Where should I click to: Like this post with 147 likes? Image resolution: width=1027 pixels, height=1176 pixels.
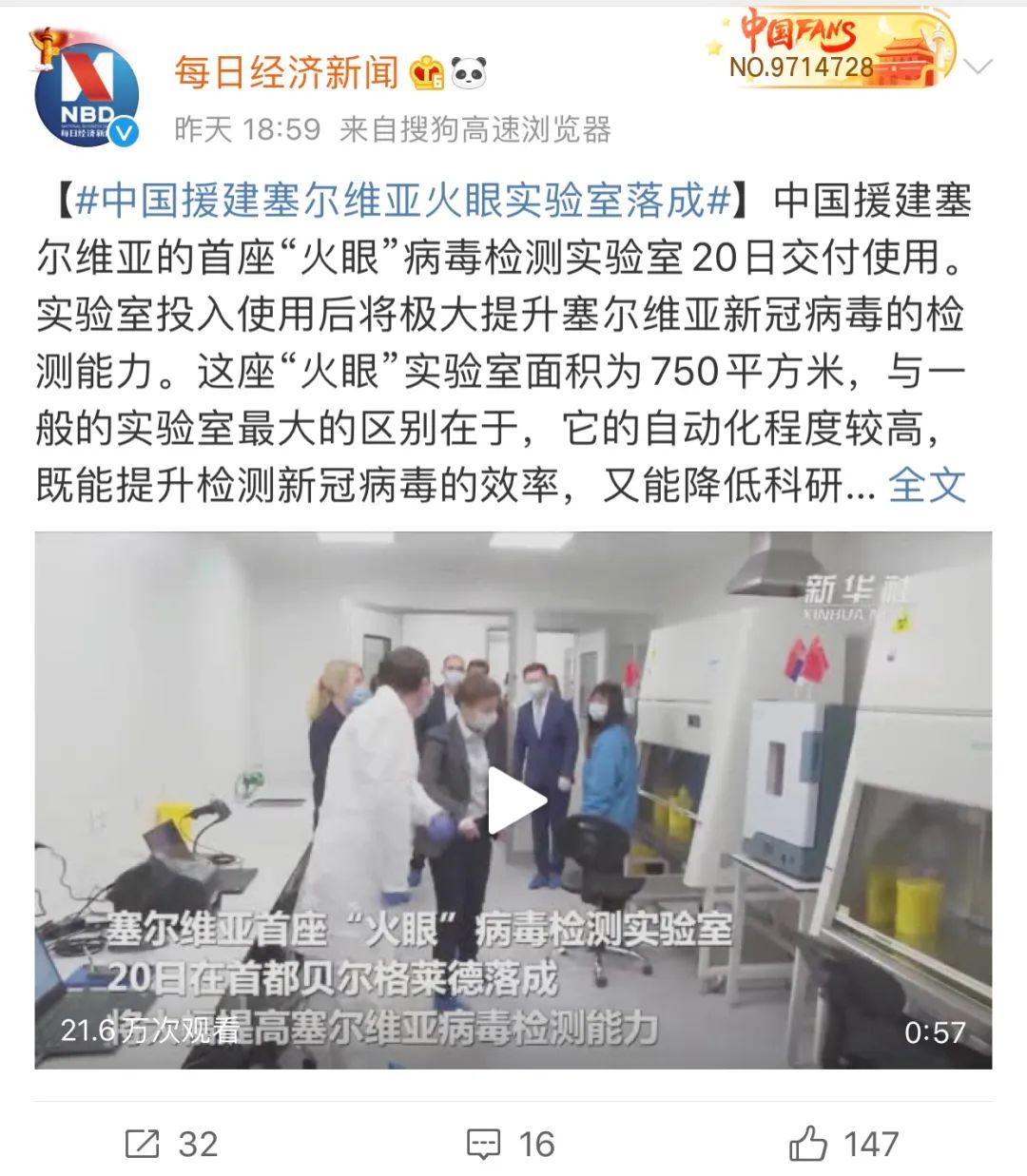pos(843,1144)
